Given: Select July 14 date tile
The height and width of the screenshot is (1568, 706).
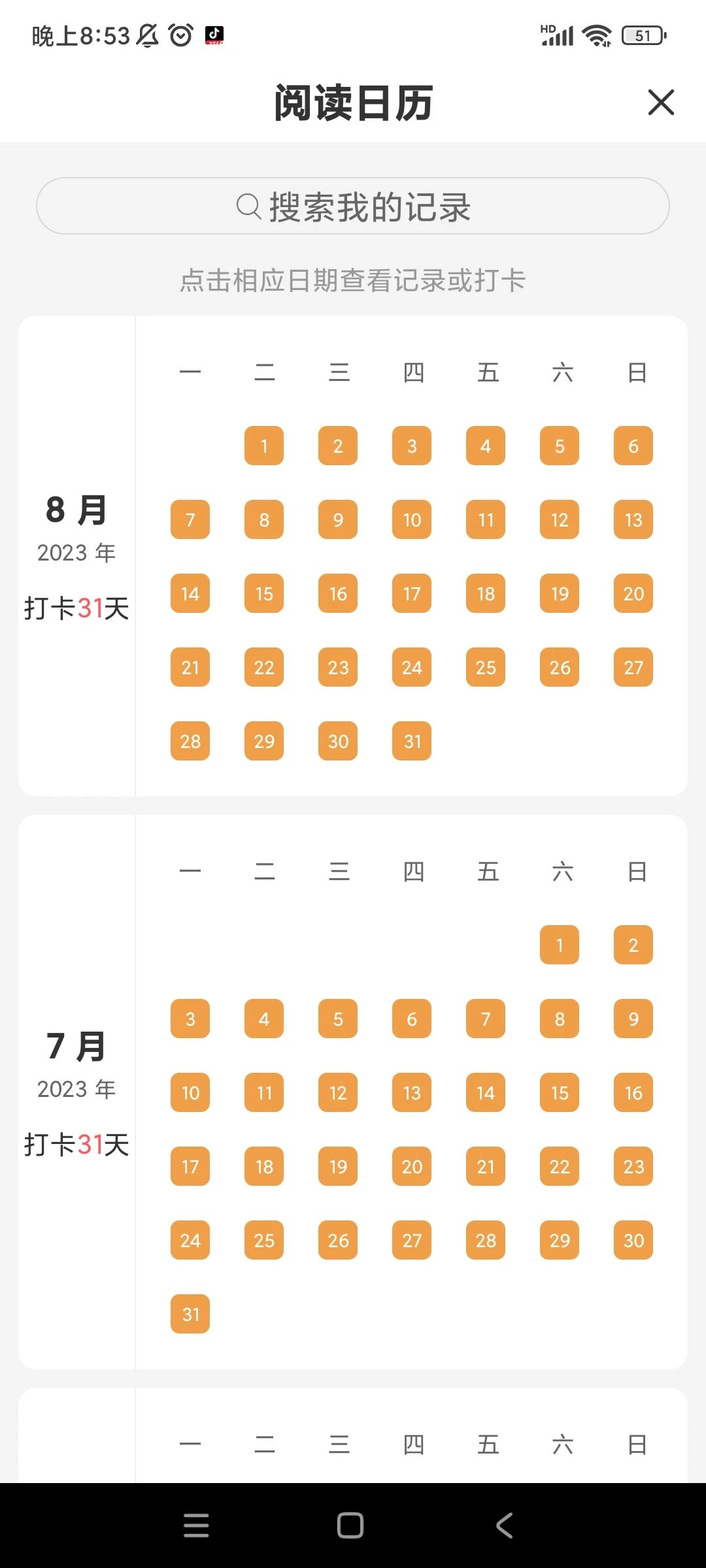Looking at the screenshot, I should coord(486,1092).
